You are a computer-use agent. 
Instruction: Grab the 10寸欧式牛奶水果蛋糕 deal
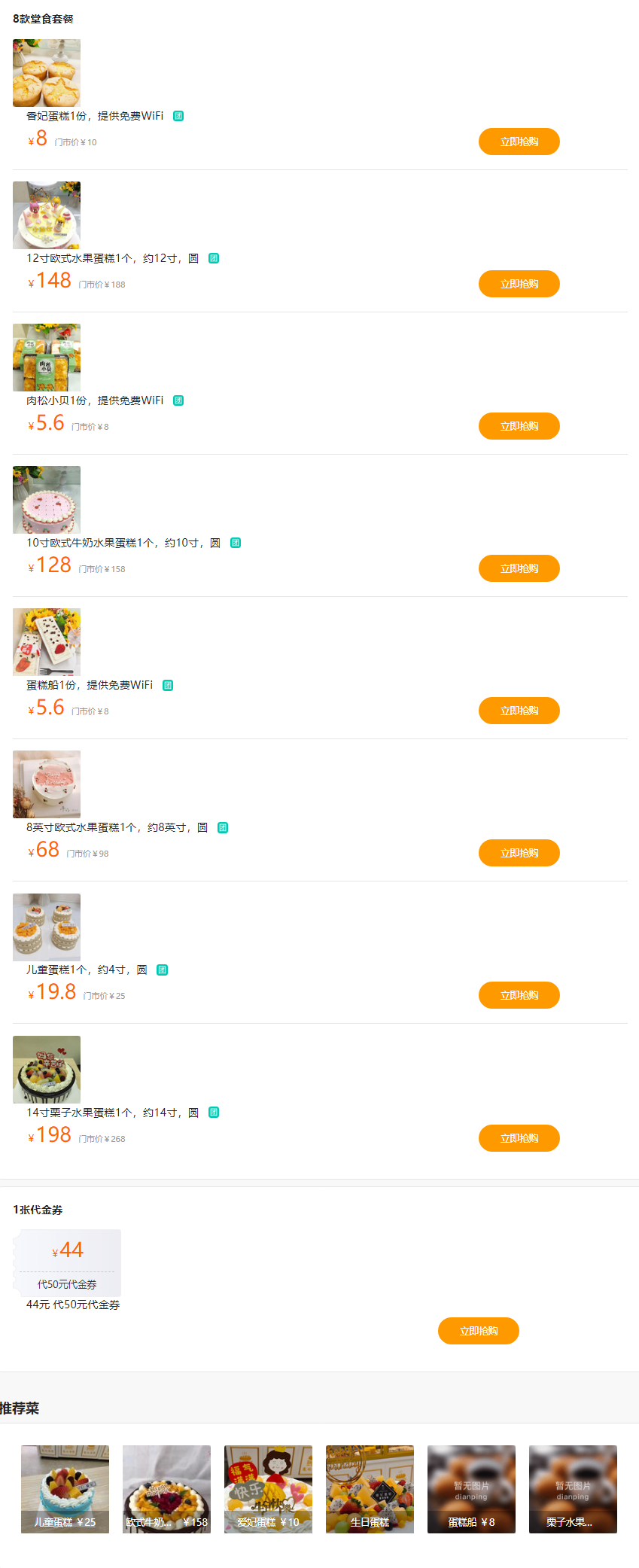(519, 568)
